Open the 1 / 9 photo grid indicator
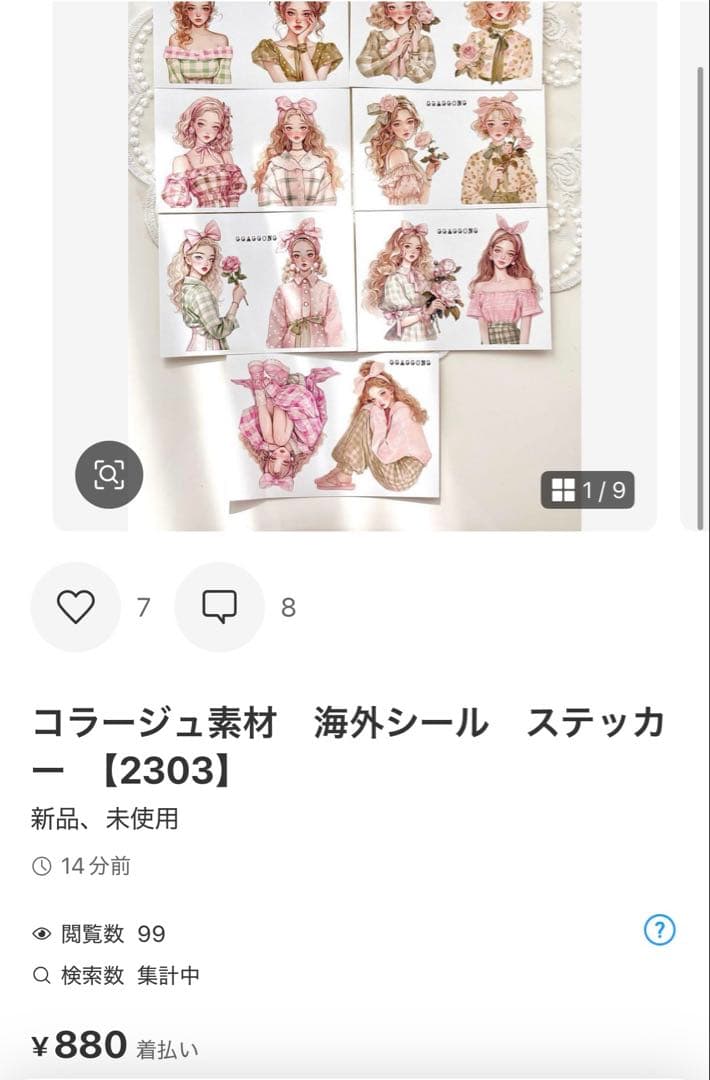The height and width of the screenshot is (1080, 710). coord(588,490)
